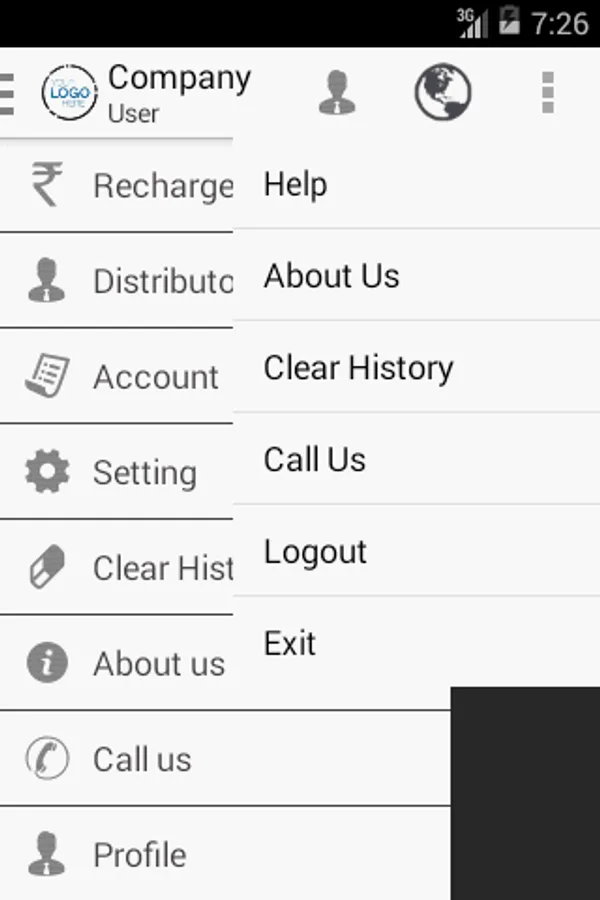Select Help from the overflow menu
The height and width of the screenshot is (900, 600).
(416, 184)
